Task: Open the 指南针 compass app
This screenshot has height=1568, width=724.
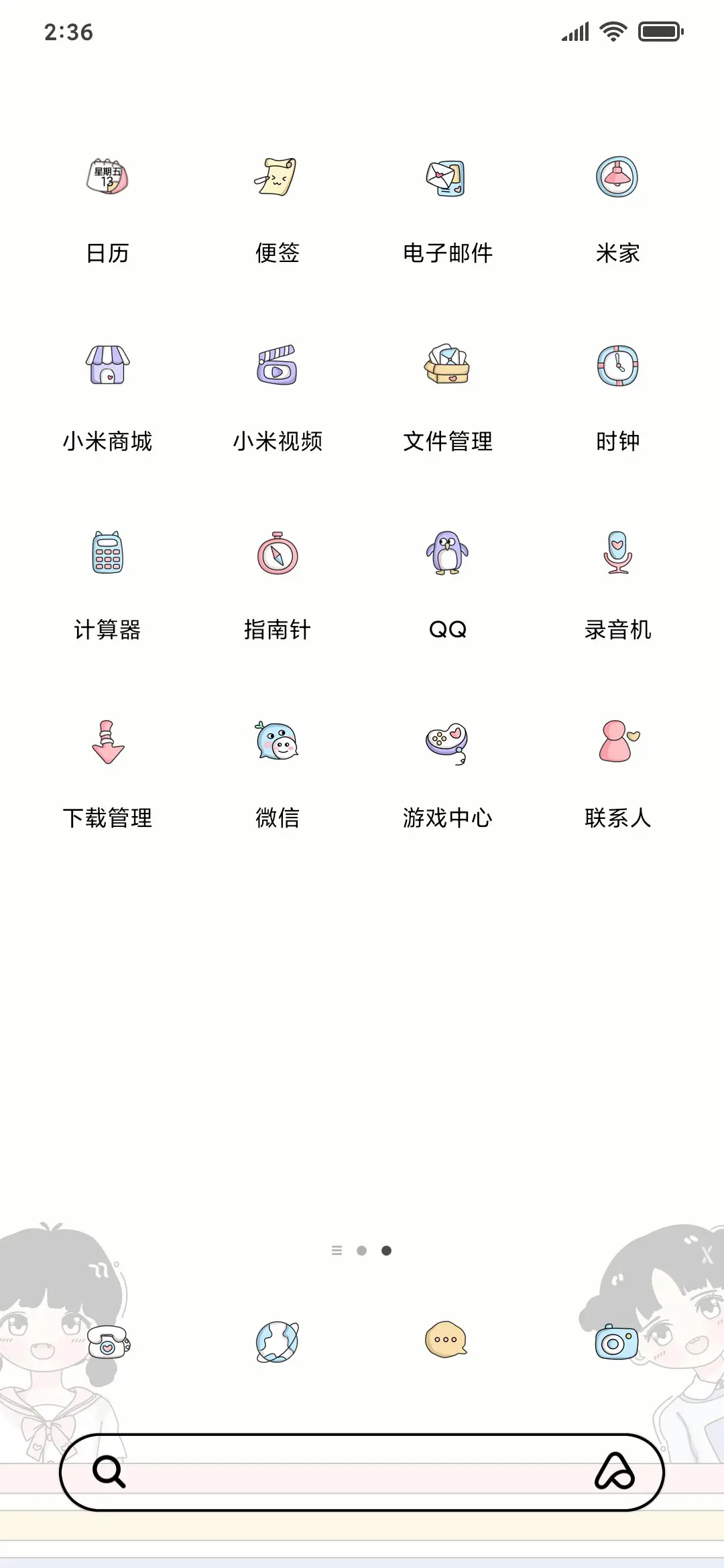Action: [x=278, y=555]
